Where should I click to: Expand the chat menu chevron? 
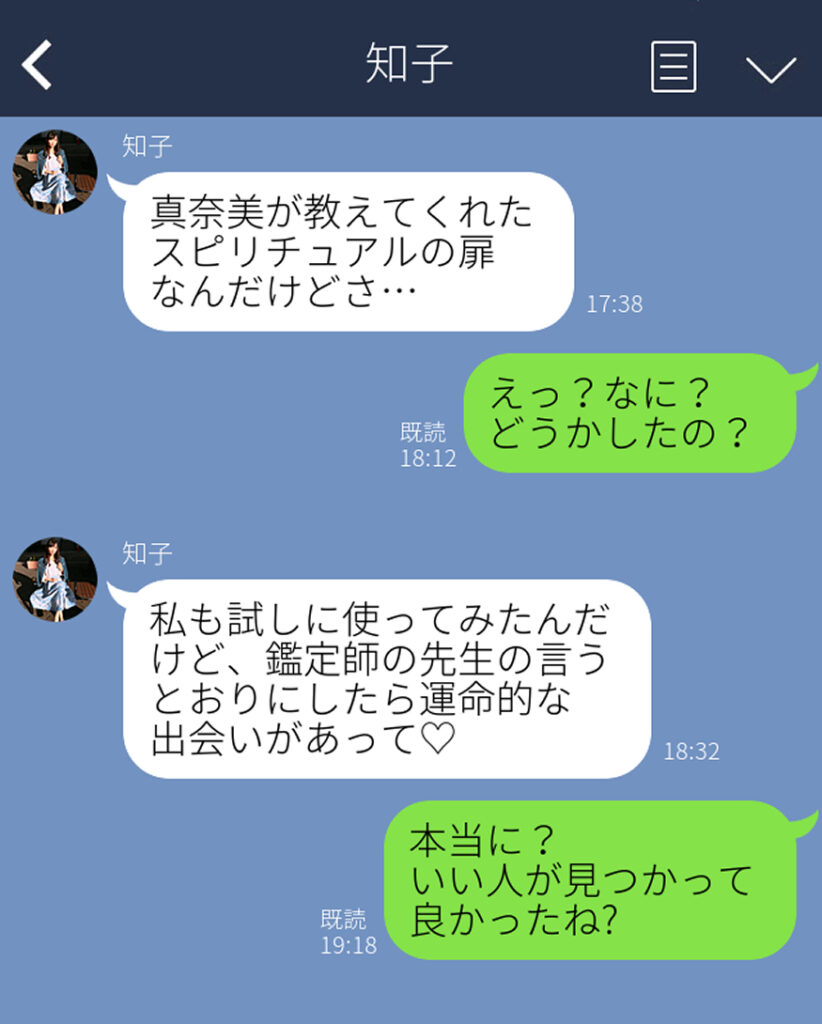[x=770, y=68]
